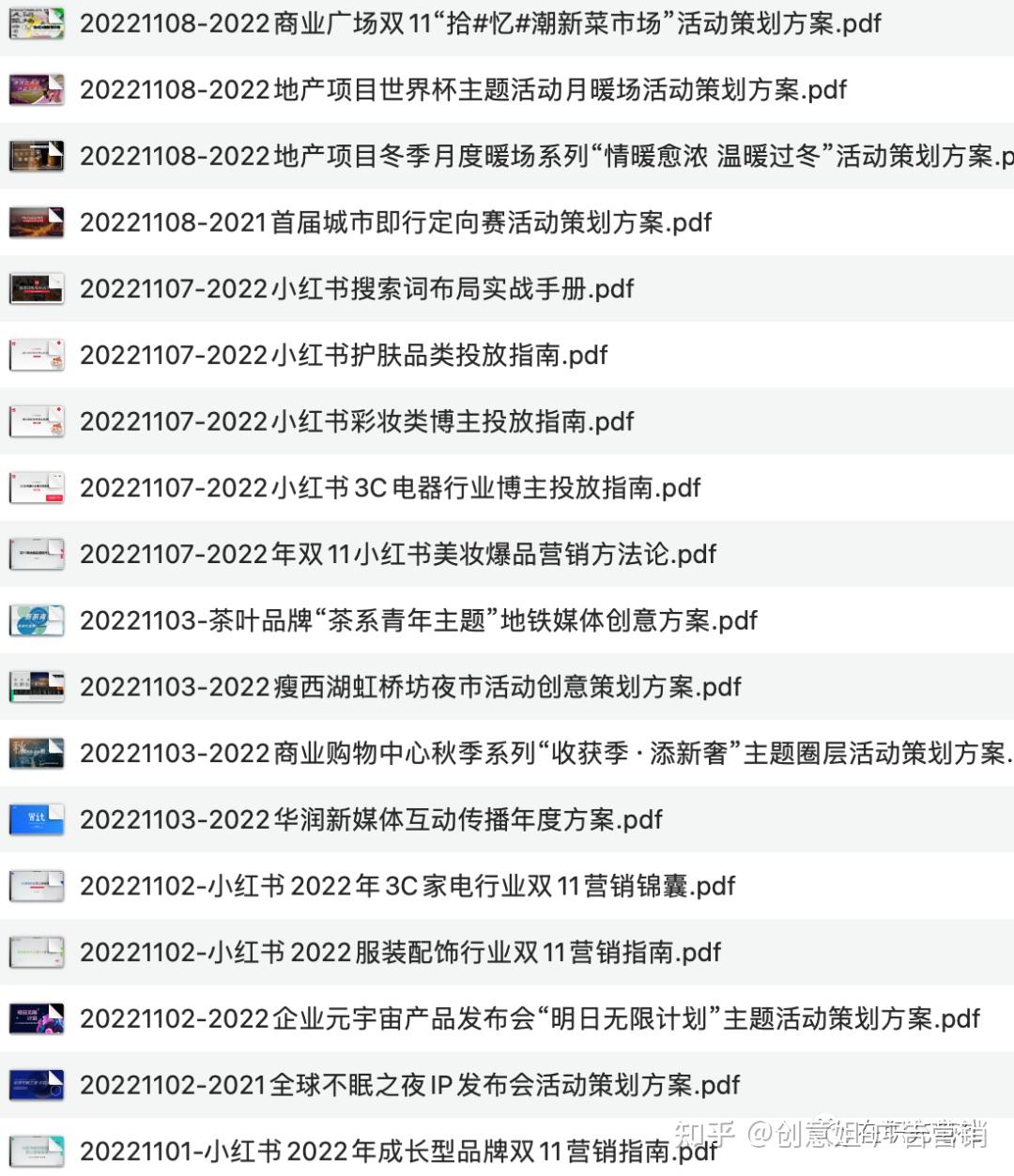Open 20221107-2022小红书彩妆类博主投放指南.pdf

pos(357,421)
